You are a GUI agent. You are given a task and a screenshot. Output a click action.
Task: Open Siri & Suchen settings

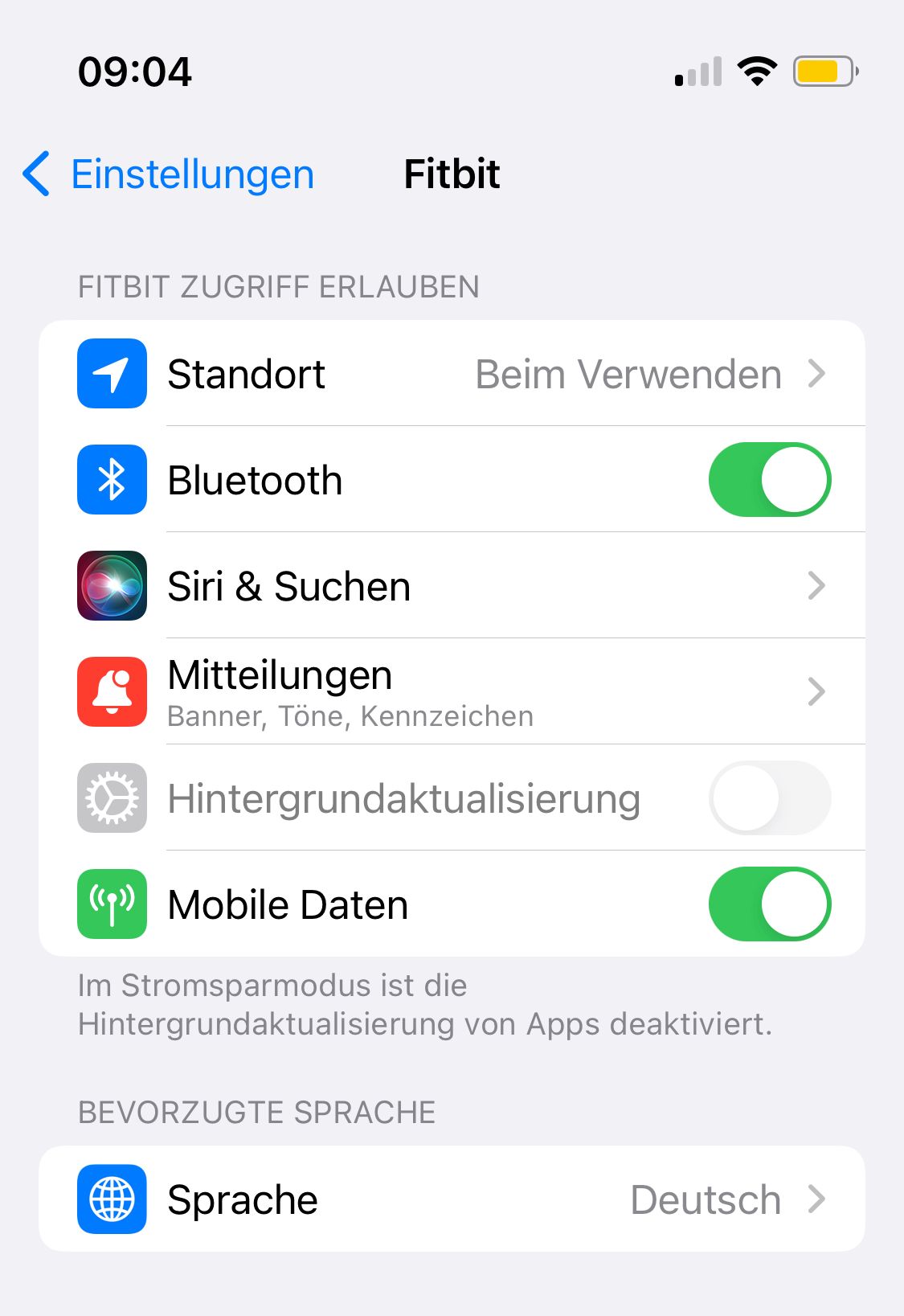pos(452,586)
